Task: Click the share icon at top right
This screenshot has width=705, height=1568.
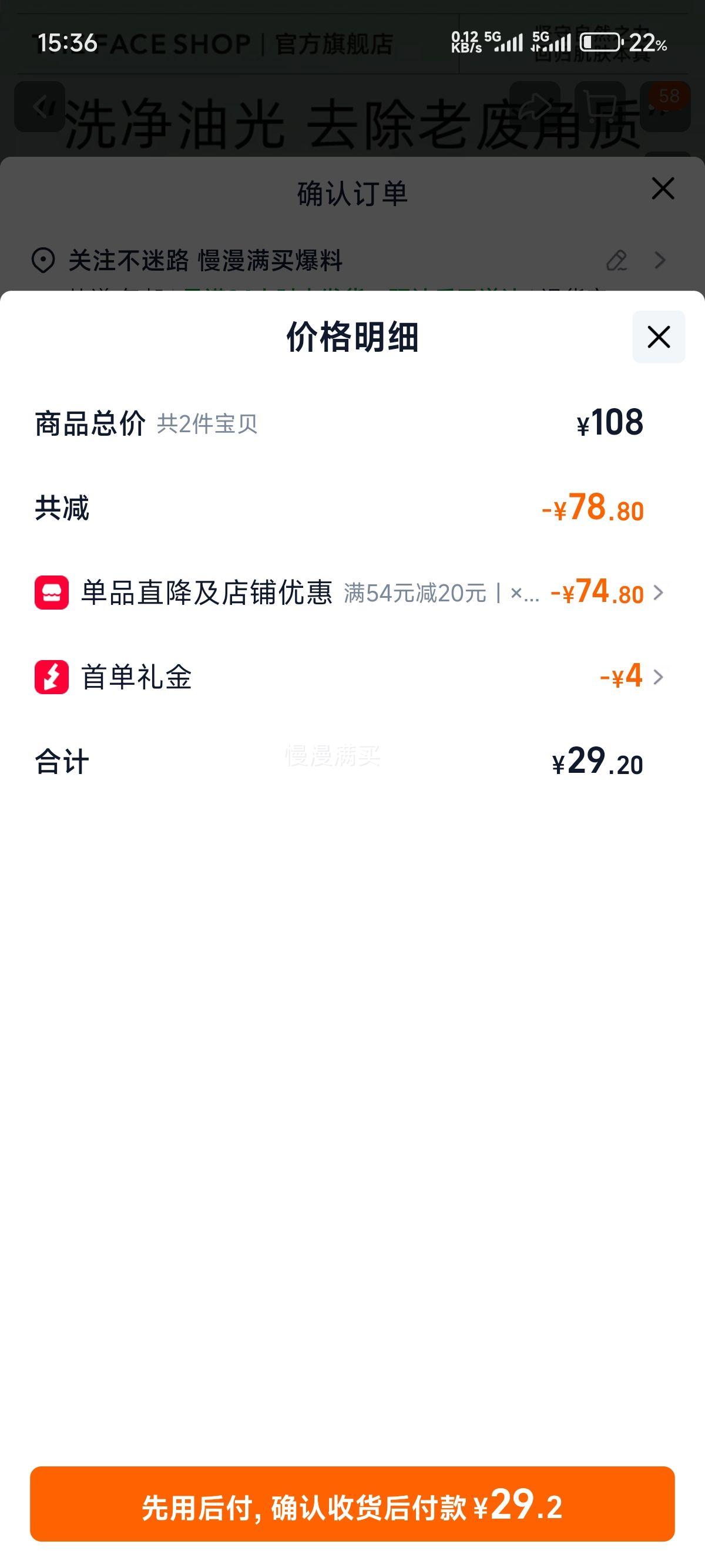Action: [535, 106]
